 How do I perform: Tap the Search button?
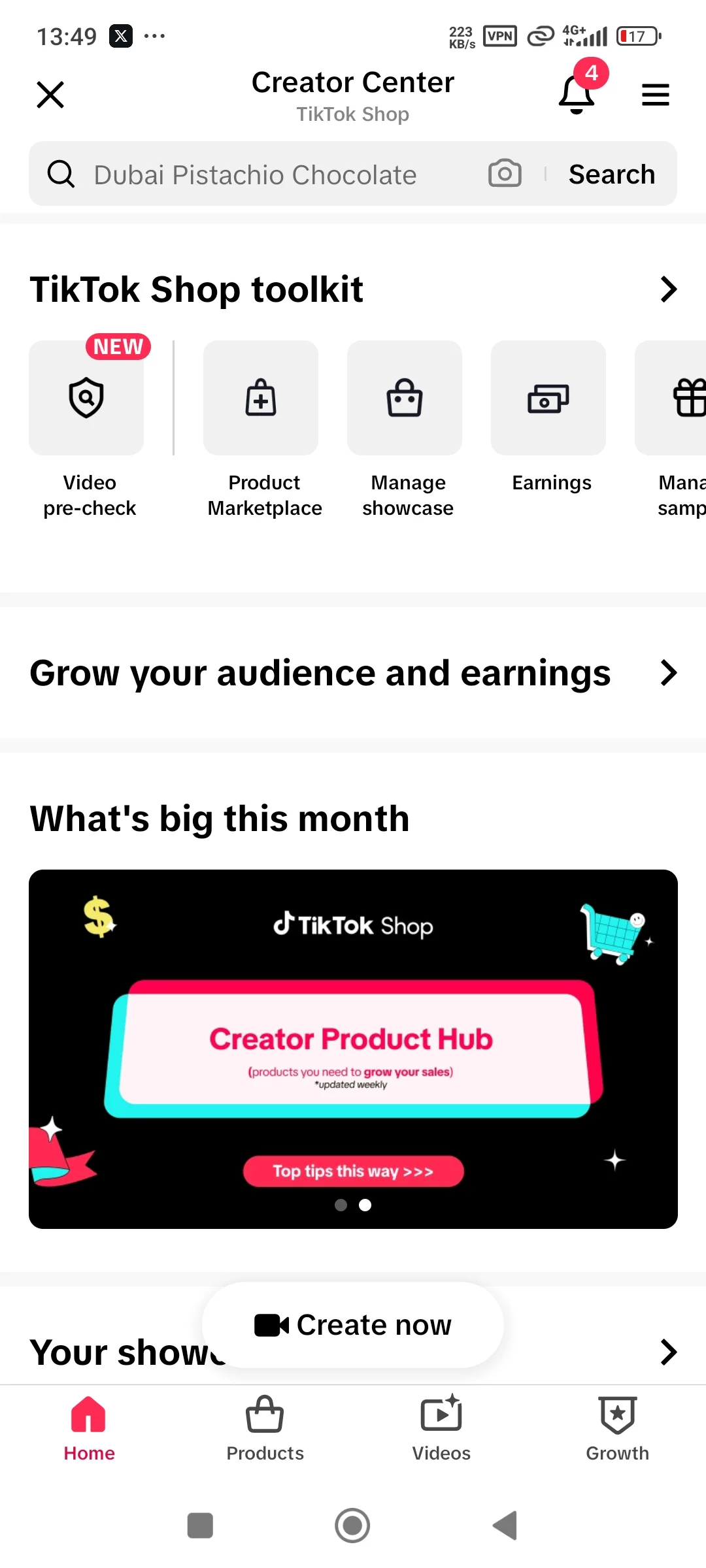click(612, 174)
